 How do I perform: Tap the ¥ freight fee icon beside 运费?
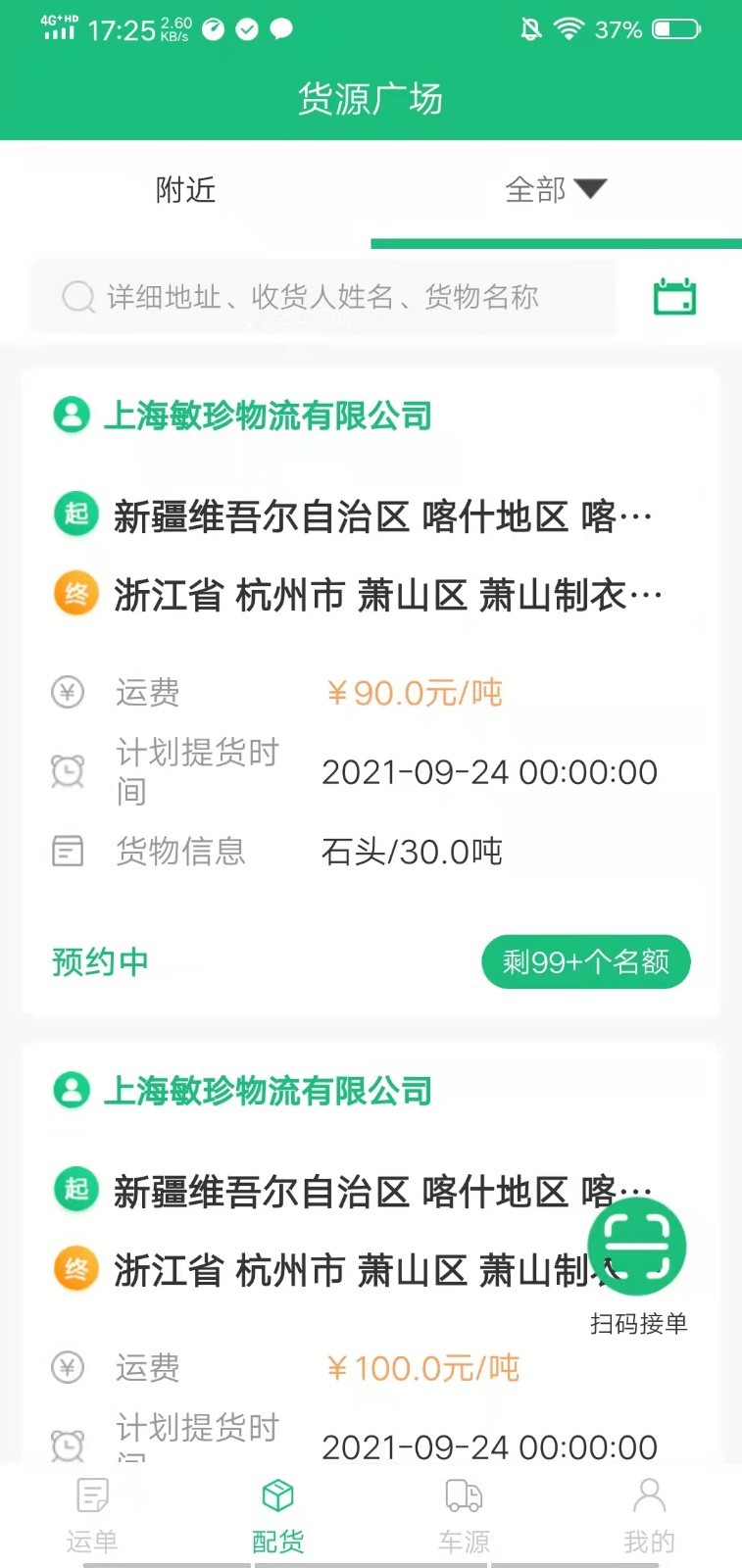[x=67, y=692]
